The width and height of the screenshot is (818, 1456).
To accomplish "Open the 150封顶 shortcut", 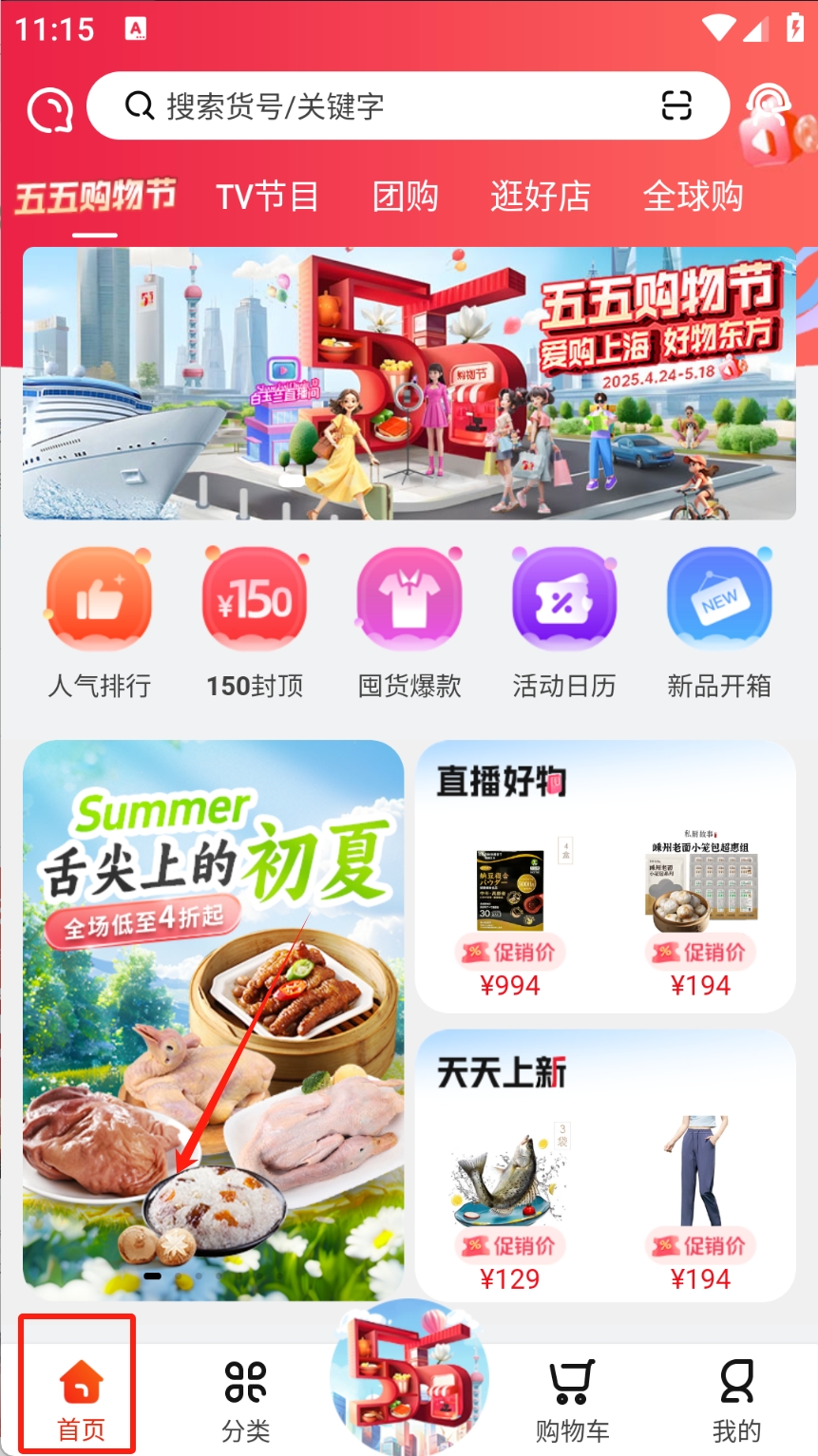I will coord(255,624).
